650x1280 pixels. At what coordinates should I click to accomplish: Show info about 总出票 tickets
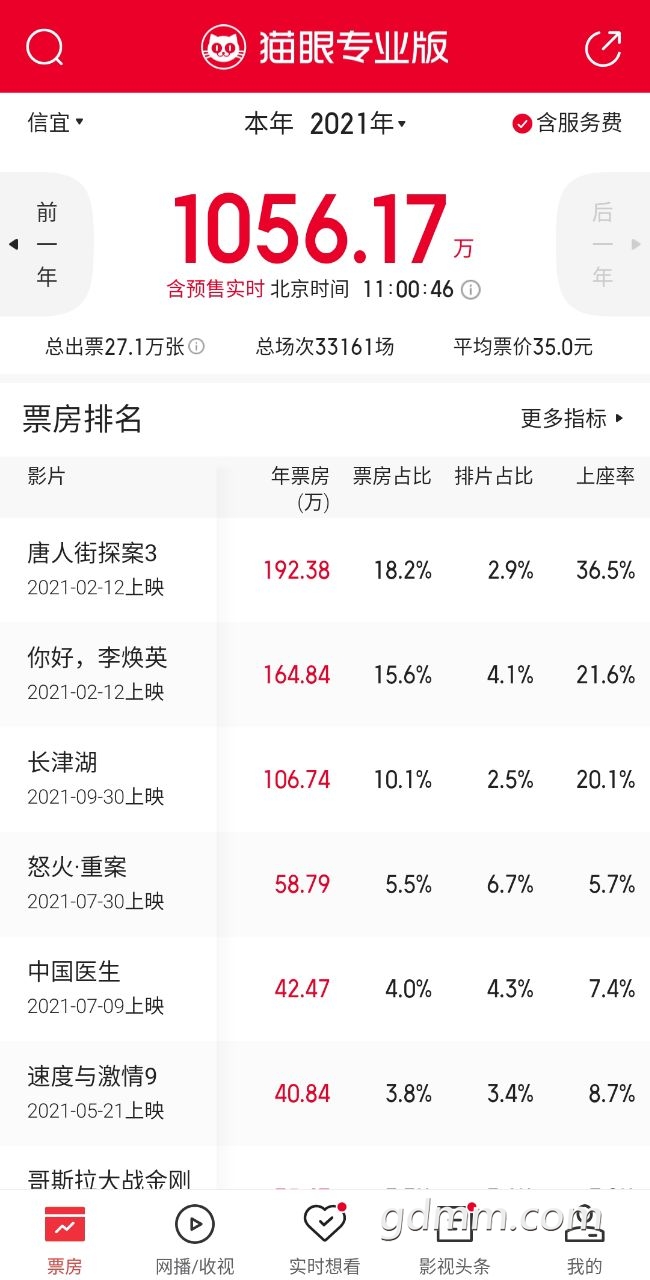197,347
